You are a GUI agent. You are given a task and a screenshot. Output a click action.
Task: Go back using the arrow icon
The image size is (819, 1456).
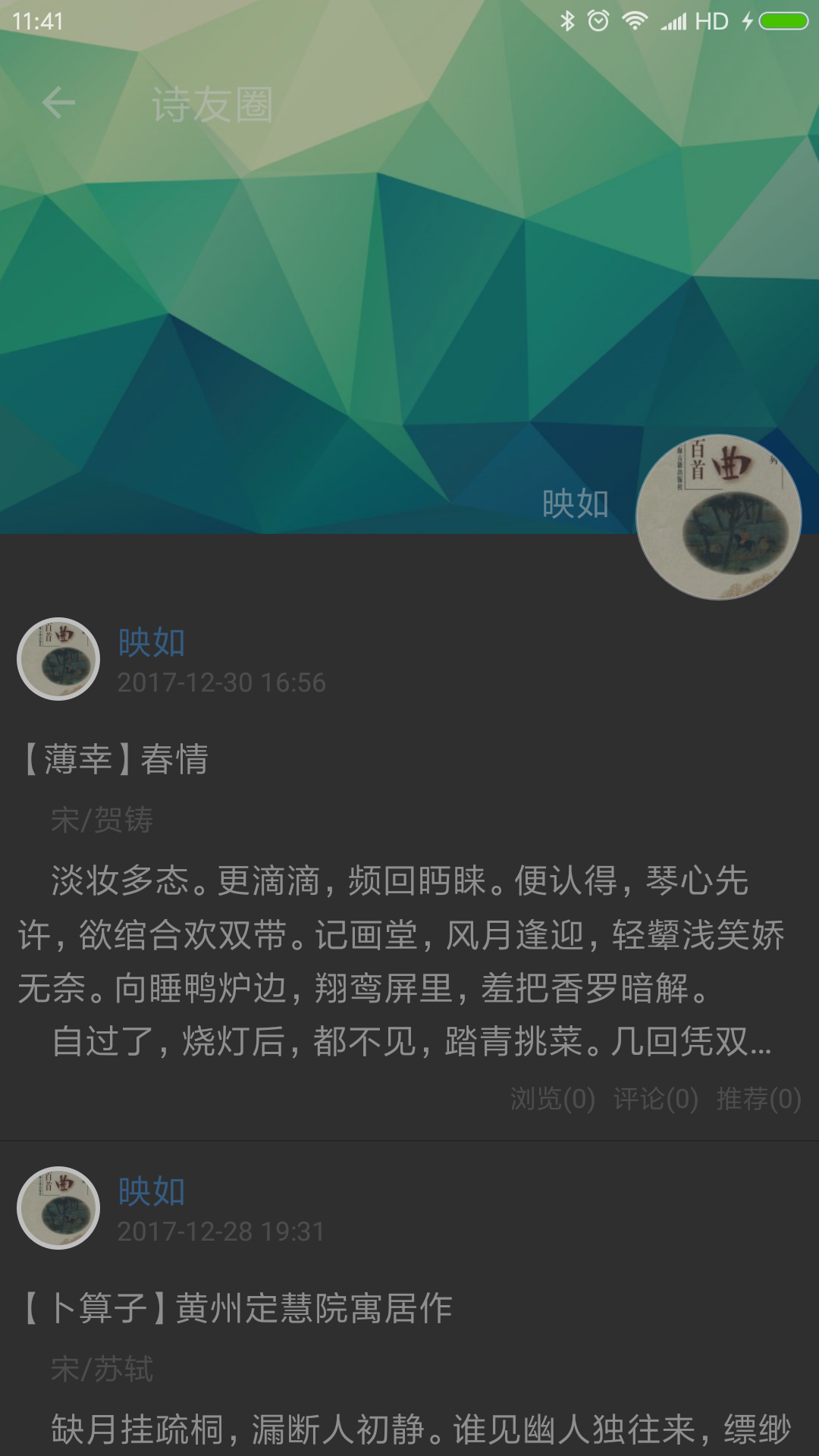pos(58,102)
